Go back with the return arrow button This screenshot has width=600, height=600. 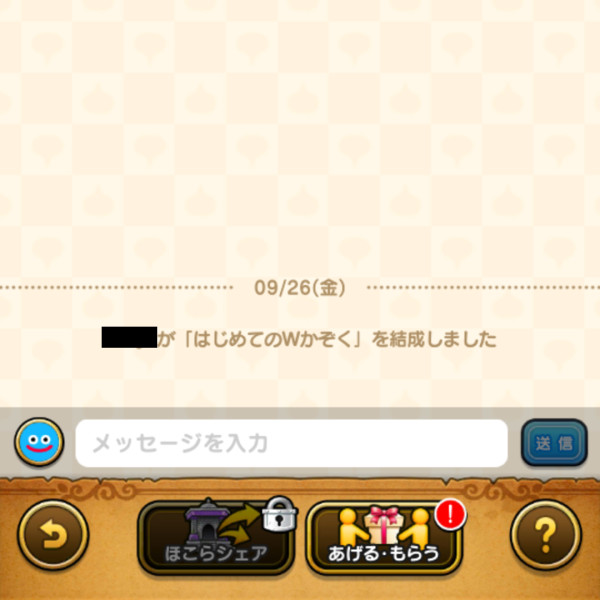(x=53, y=535)
